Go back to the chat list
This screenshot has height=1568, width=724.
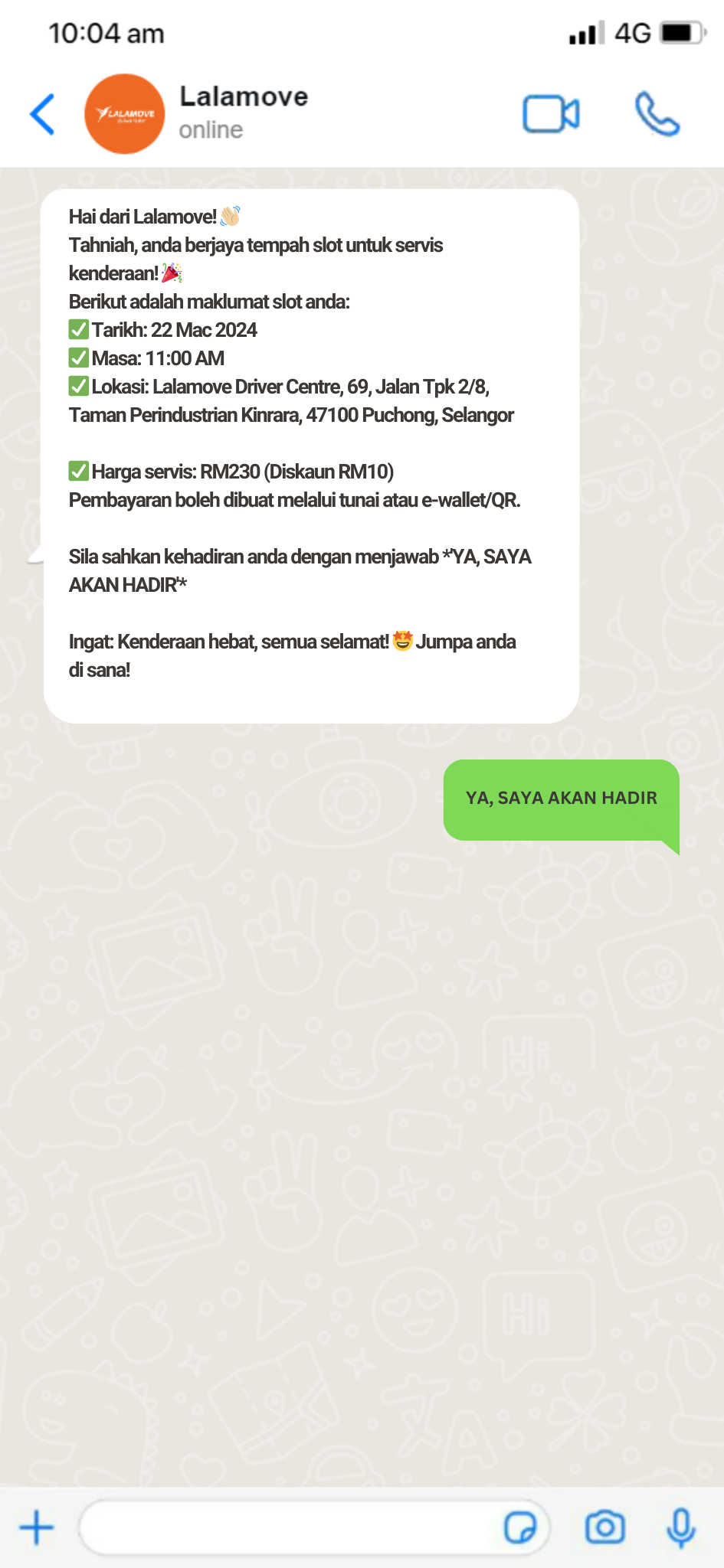coord(42,115)
